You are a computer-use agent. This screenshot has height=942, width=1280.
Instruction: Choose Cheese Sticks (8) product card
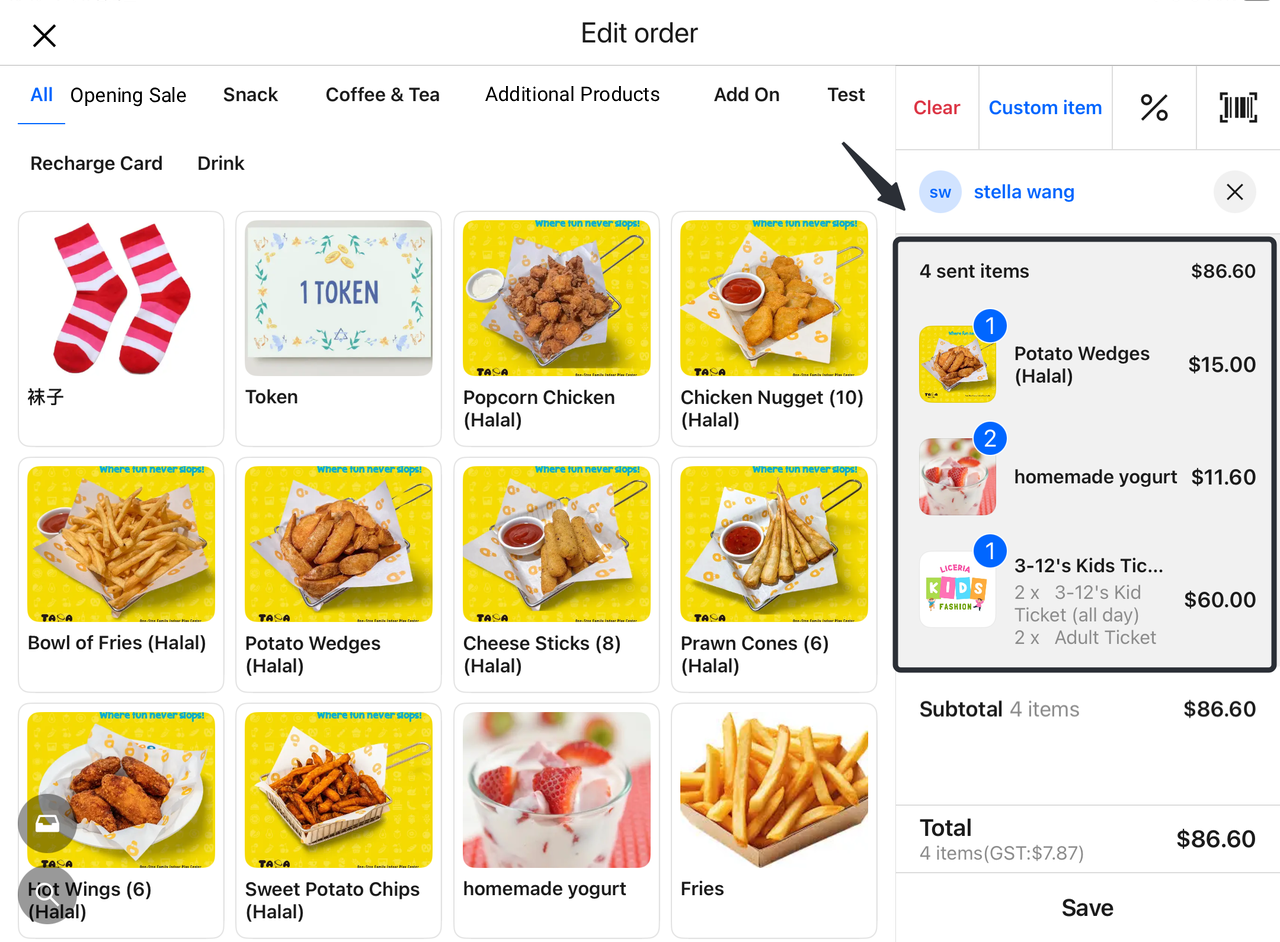point(556,574)
